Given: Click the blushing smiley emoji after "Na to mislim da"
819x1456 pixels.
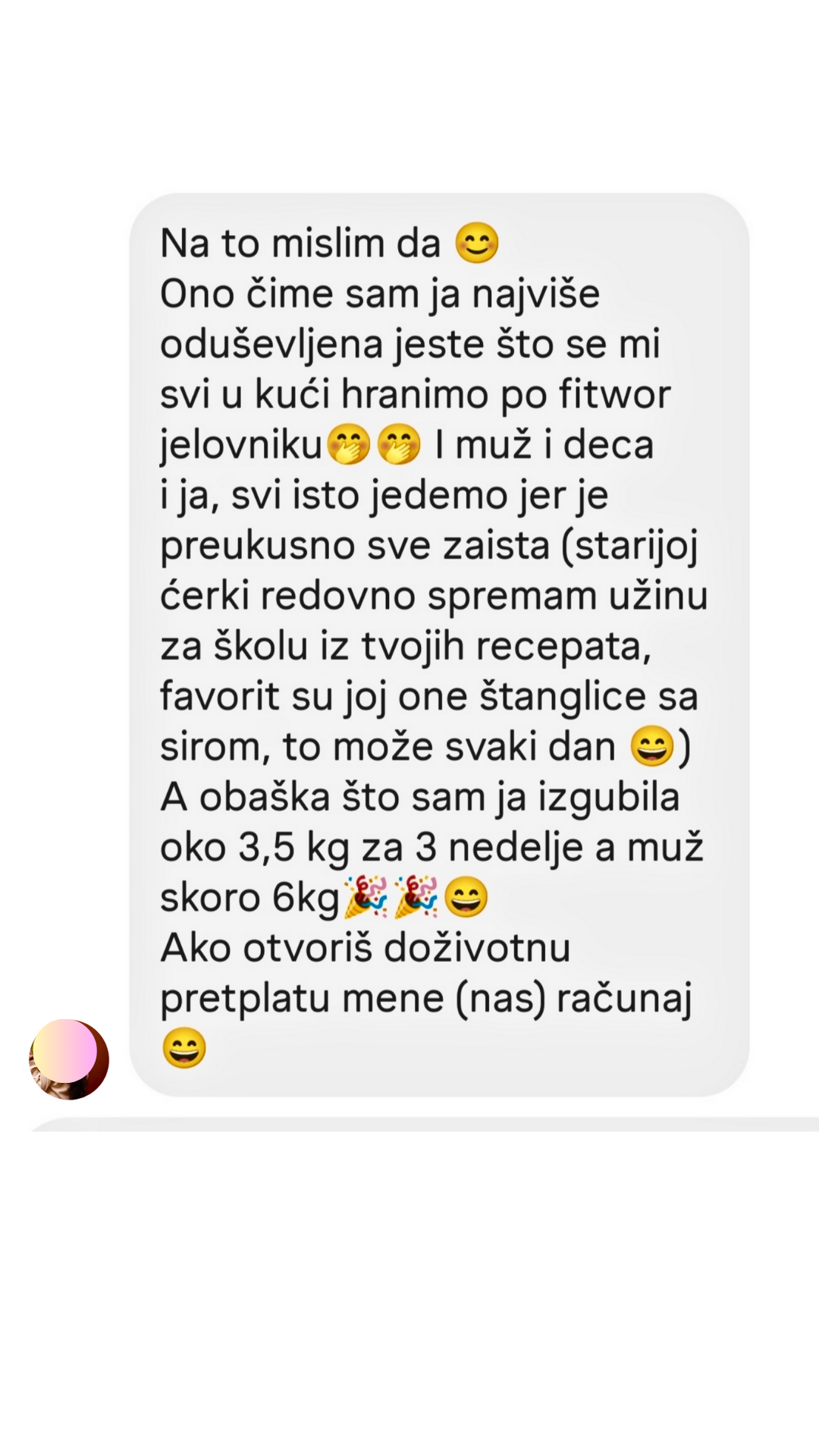Looking at the screenshot, I should pos(479,243).
